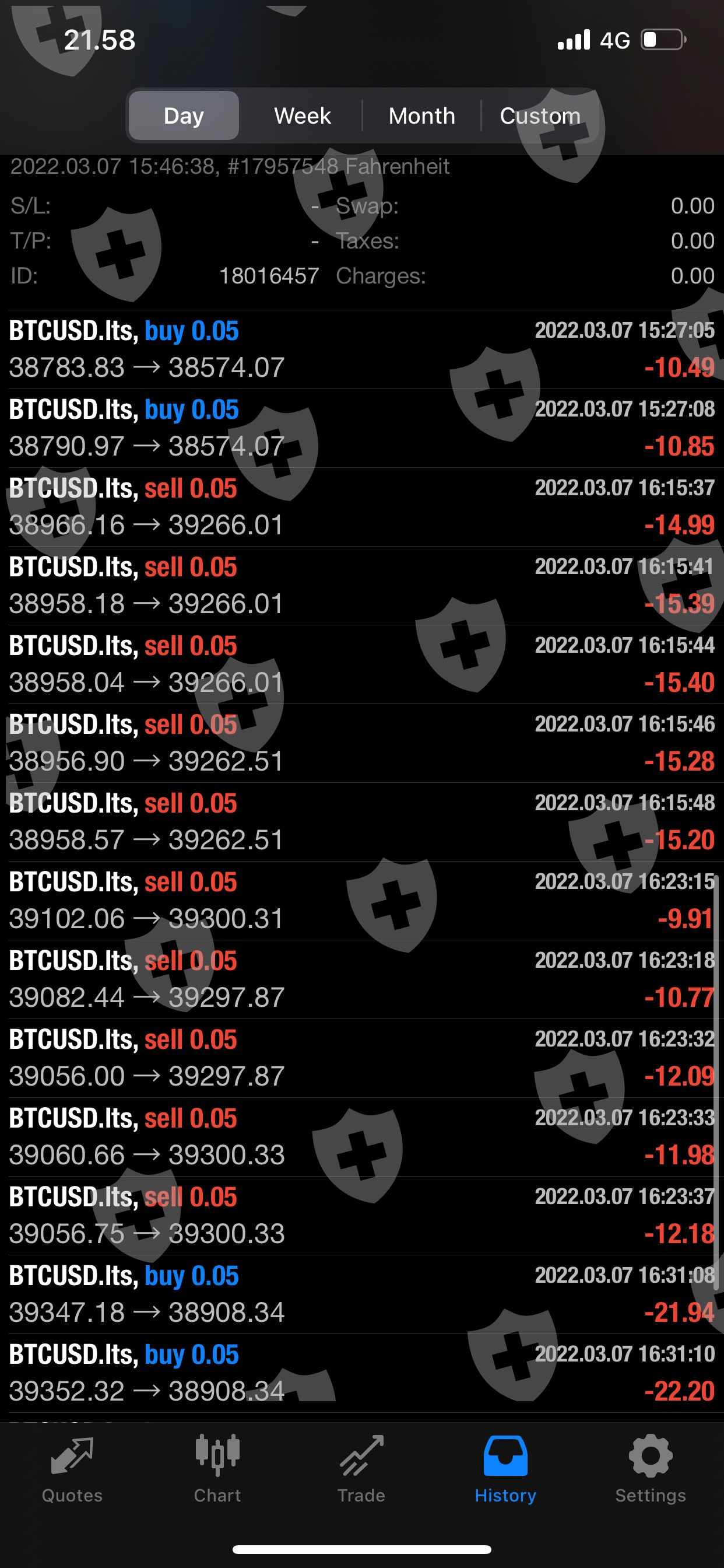Open details of sell trade at 16:15:37
Image resolution: width=724 pixels, height=1568 pixels.
361,506
